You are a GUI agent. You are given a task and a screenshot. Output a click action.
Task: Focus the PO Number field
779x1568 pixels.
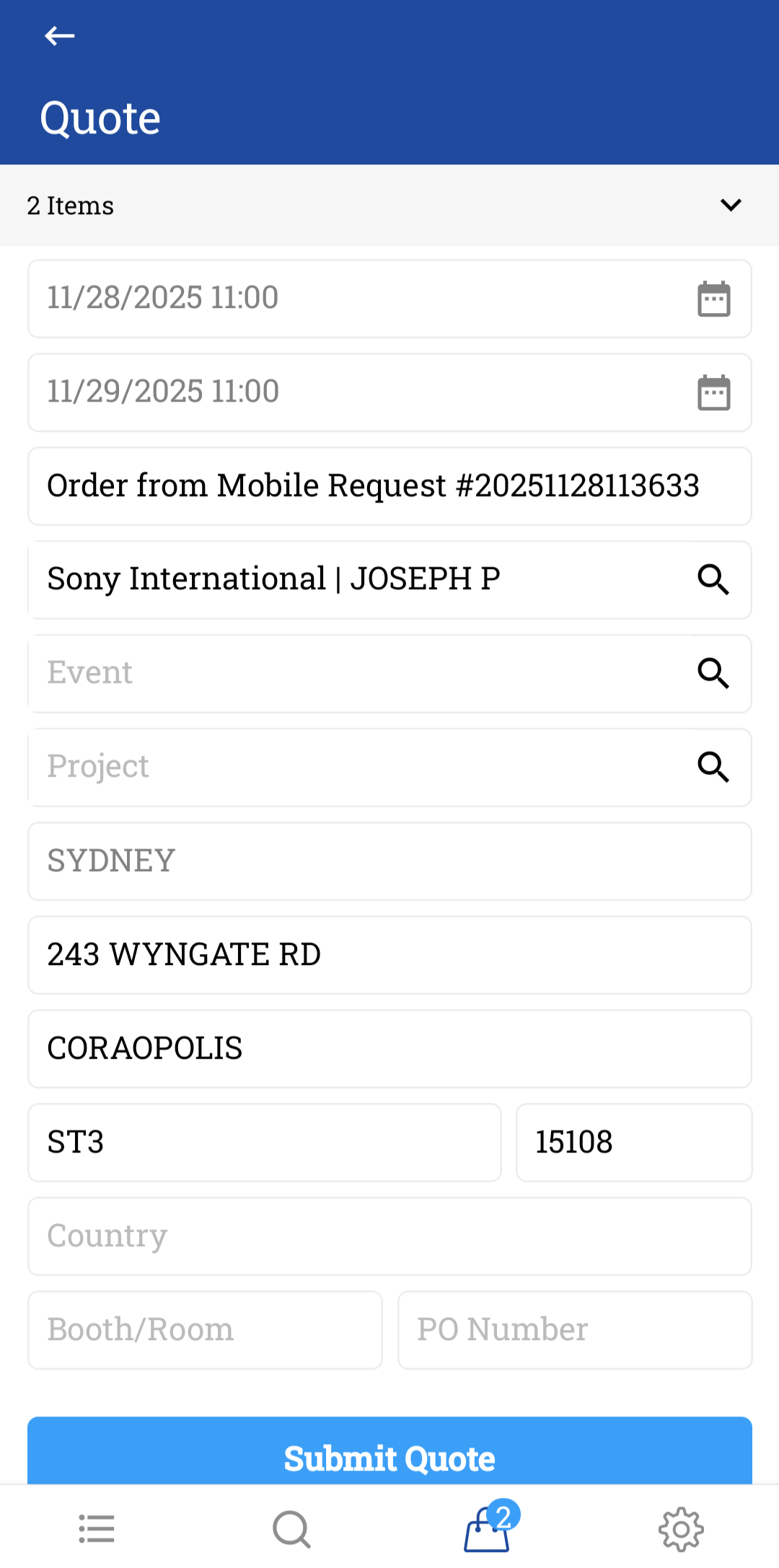pos(574,1330)
